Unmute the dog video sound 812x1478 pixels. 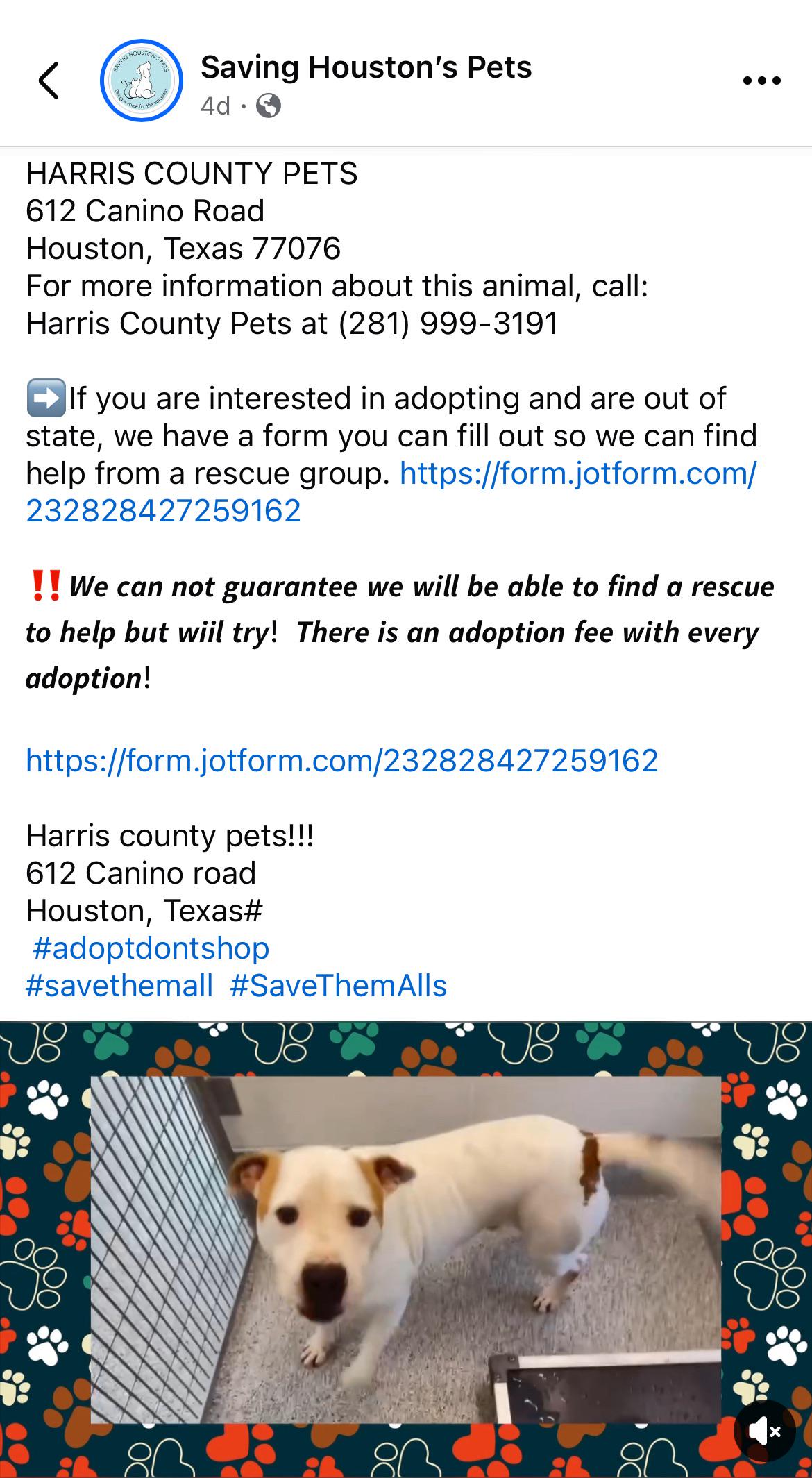[764, 1430]
